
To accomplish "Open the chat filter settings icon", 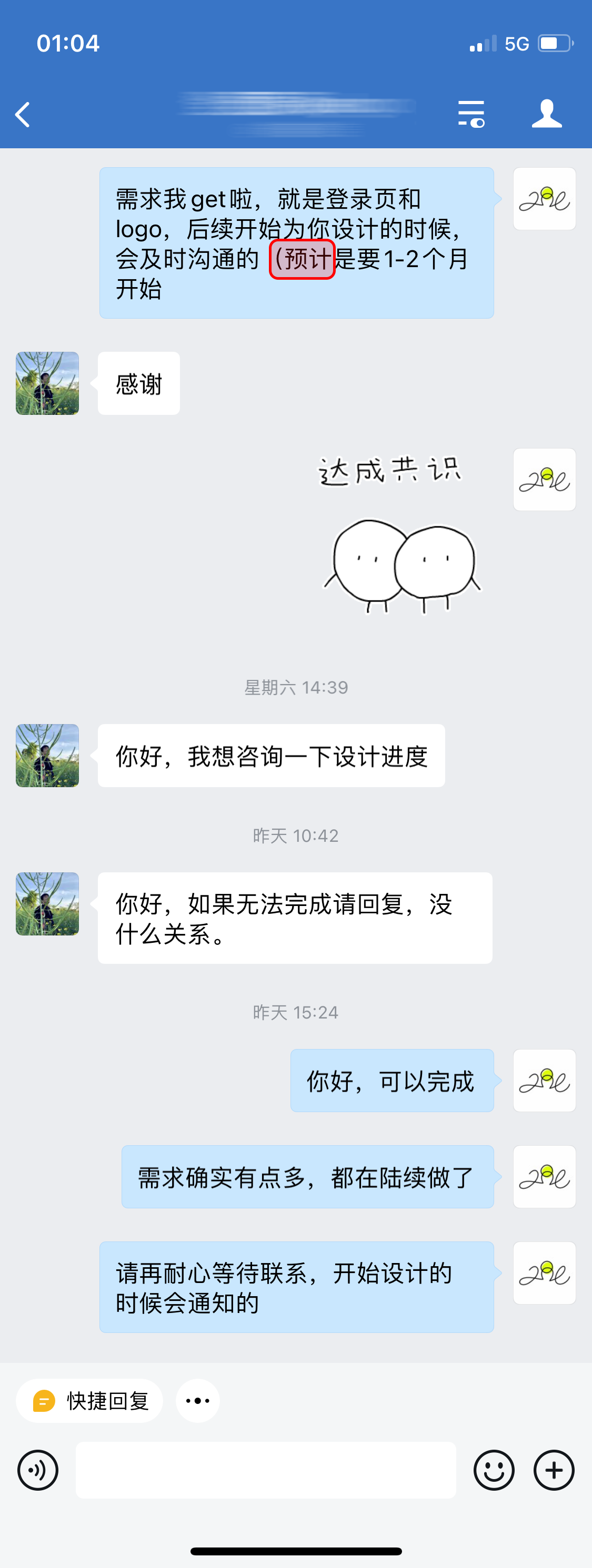I will click(x=471, y=114).
